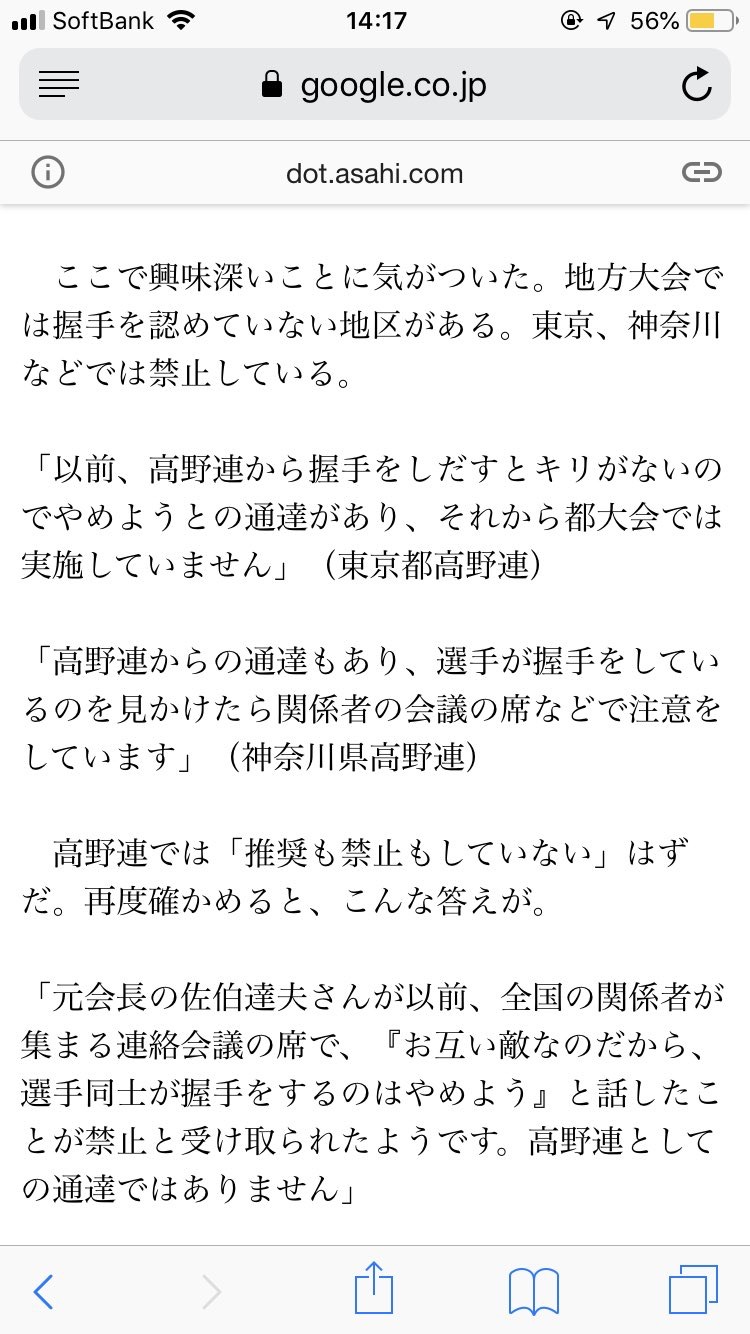Viewport: 750px width, 1334px height.
Task: Open the share sheet
Action: click(374, 1290)
